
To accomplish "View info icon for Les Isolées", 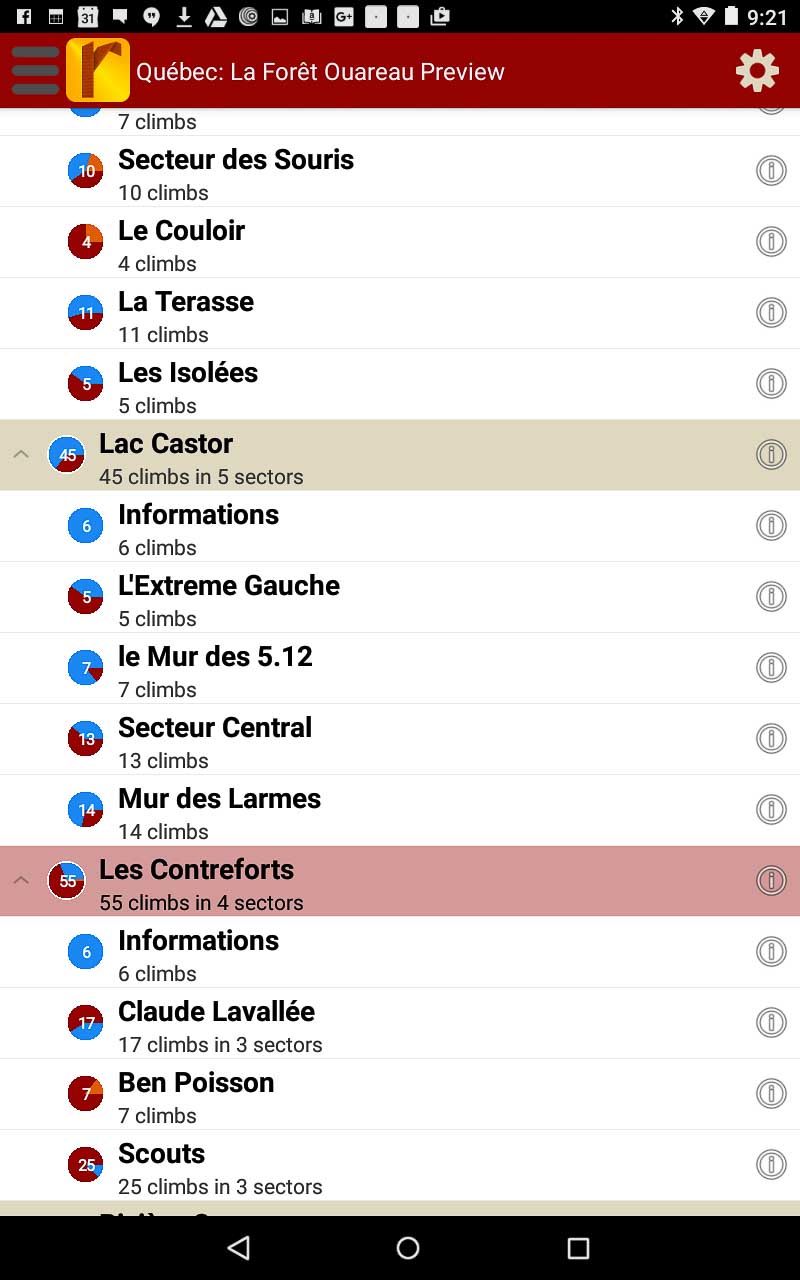I will coord(771,384).
